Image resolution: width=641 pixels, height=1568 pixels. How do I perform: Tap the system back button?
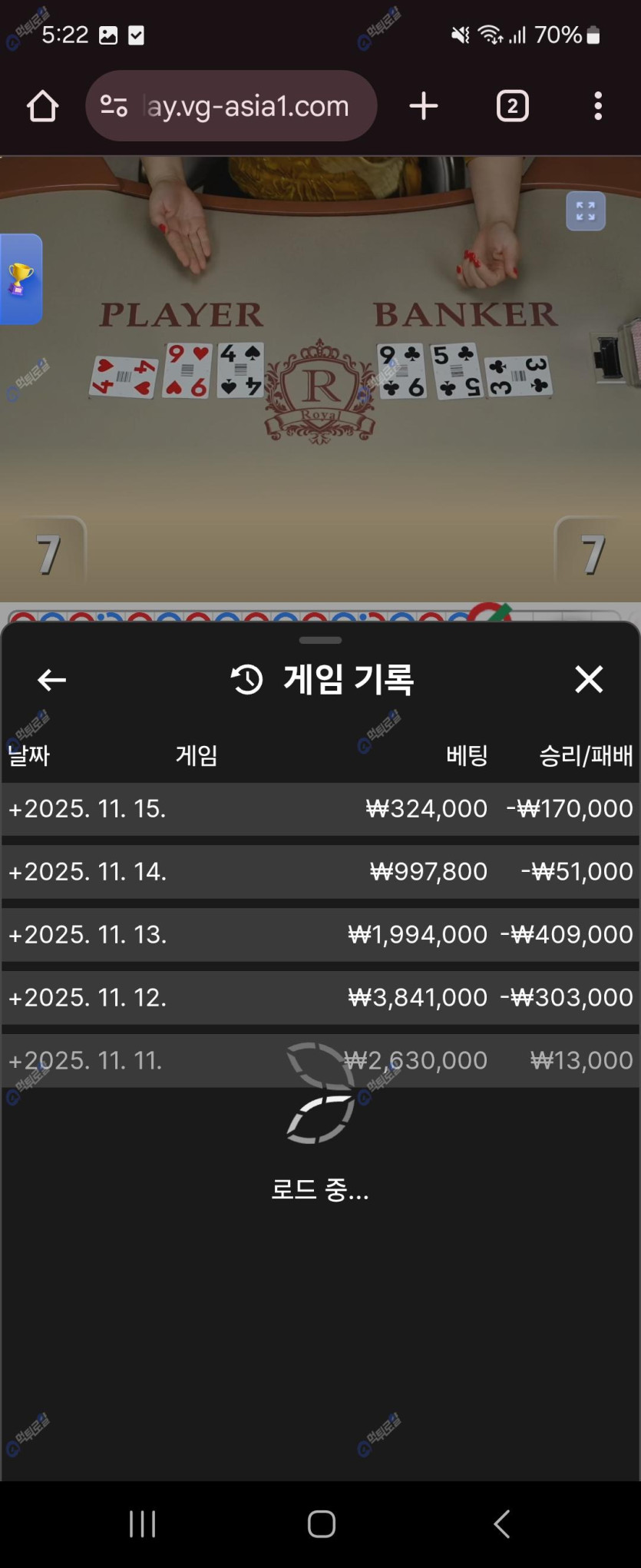coord(501,1523)
